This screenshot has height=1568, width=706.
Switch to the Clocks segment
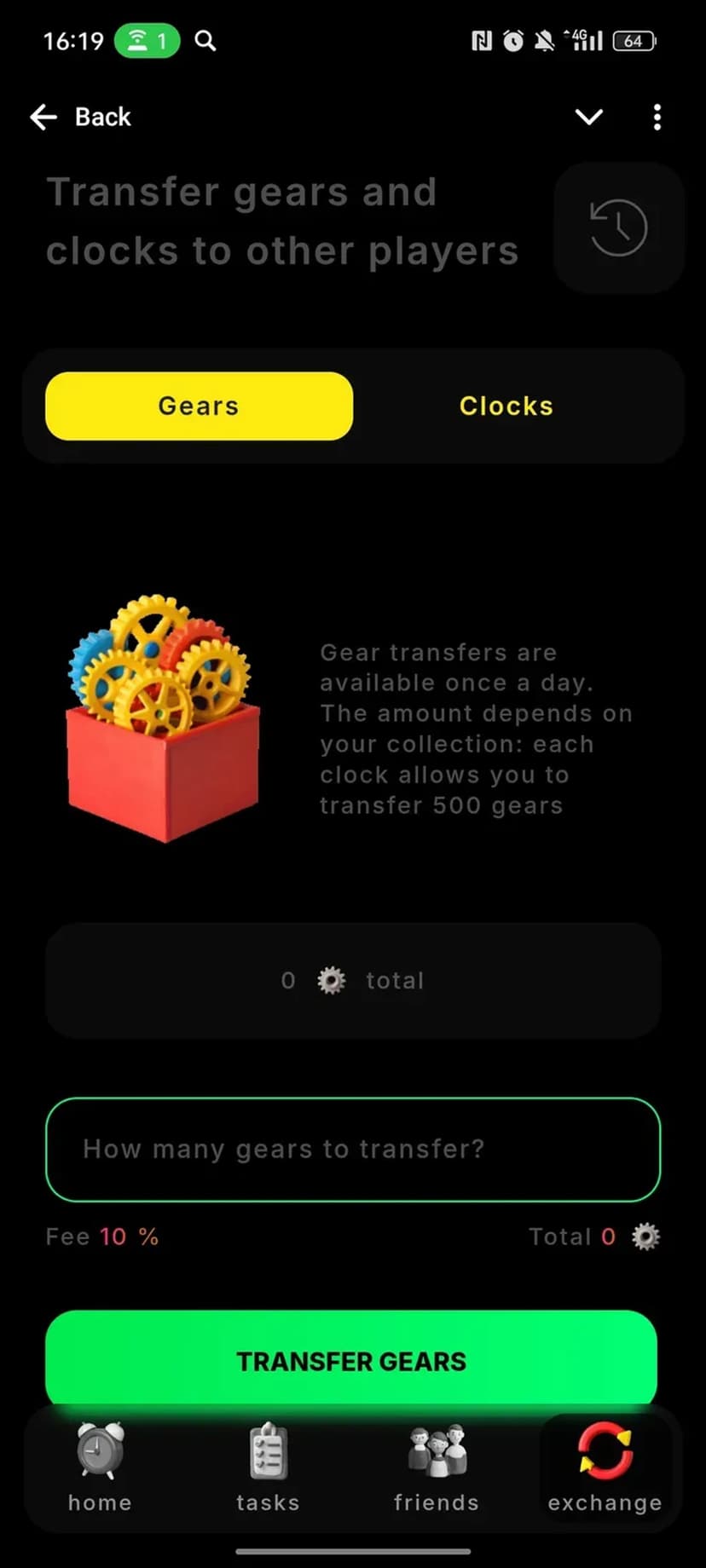pyautogui.click(x=506, y=406)
